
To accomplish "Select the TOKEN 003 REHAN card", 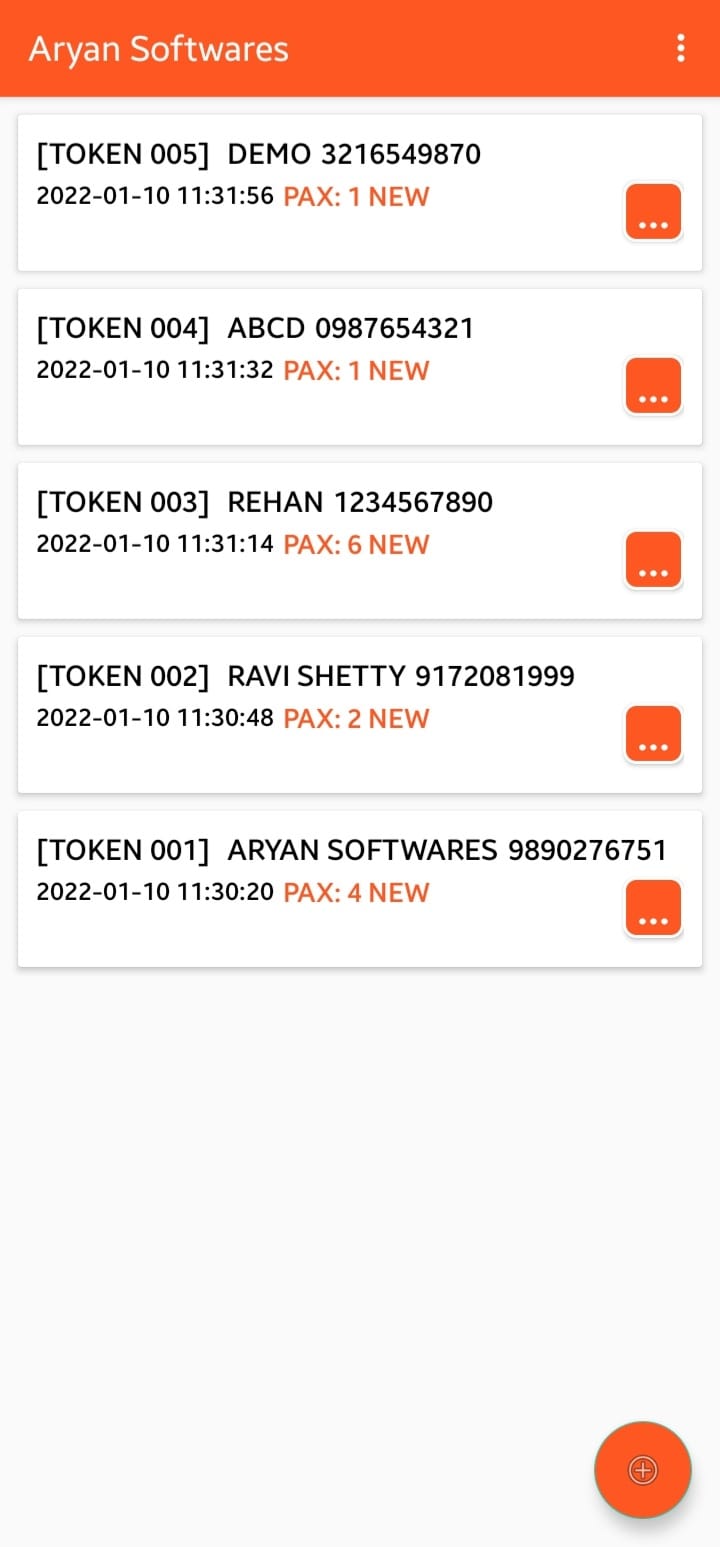I will coord(360,540).
